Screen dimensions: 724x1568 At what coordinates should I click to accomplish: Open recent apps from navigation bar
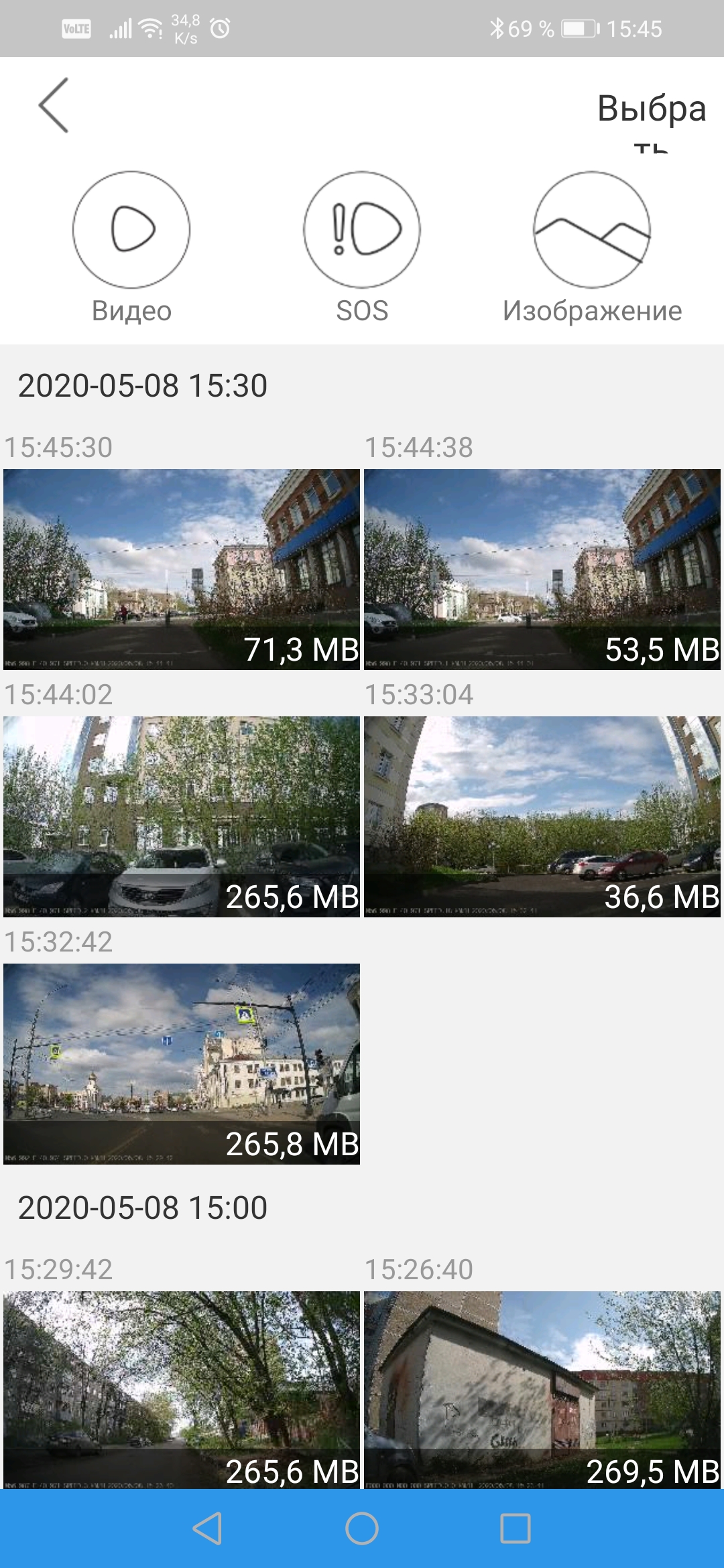click(516, 1528)
